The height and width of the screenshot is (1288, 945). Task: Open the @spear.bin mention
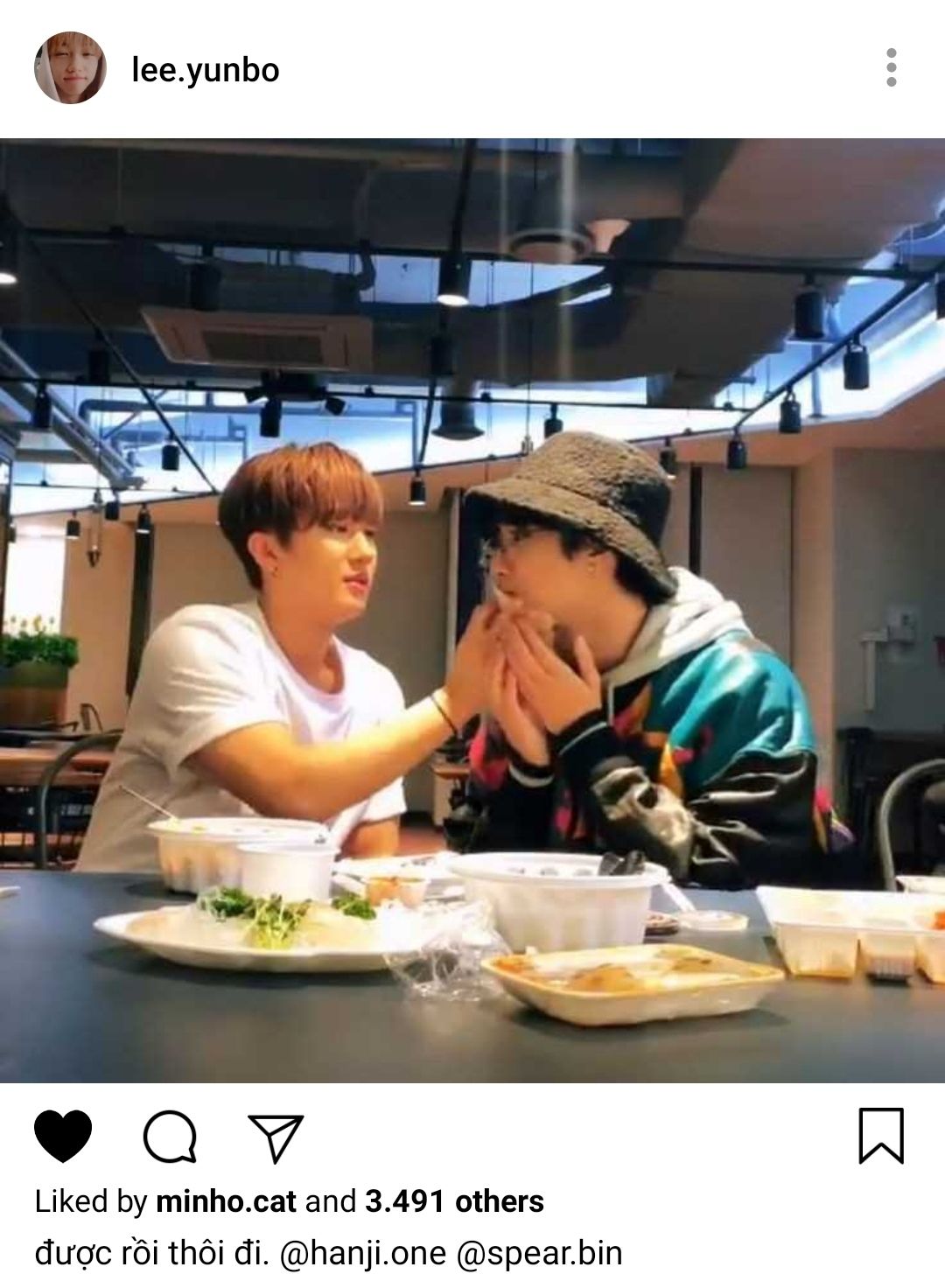point(539,1253)
